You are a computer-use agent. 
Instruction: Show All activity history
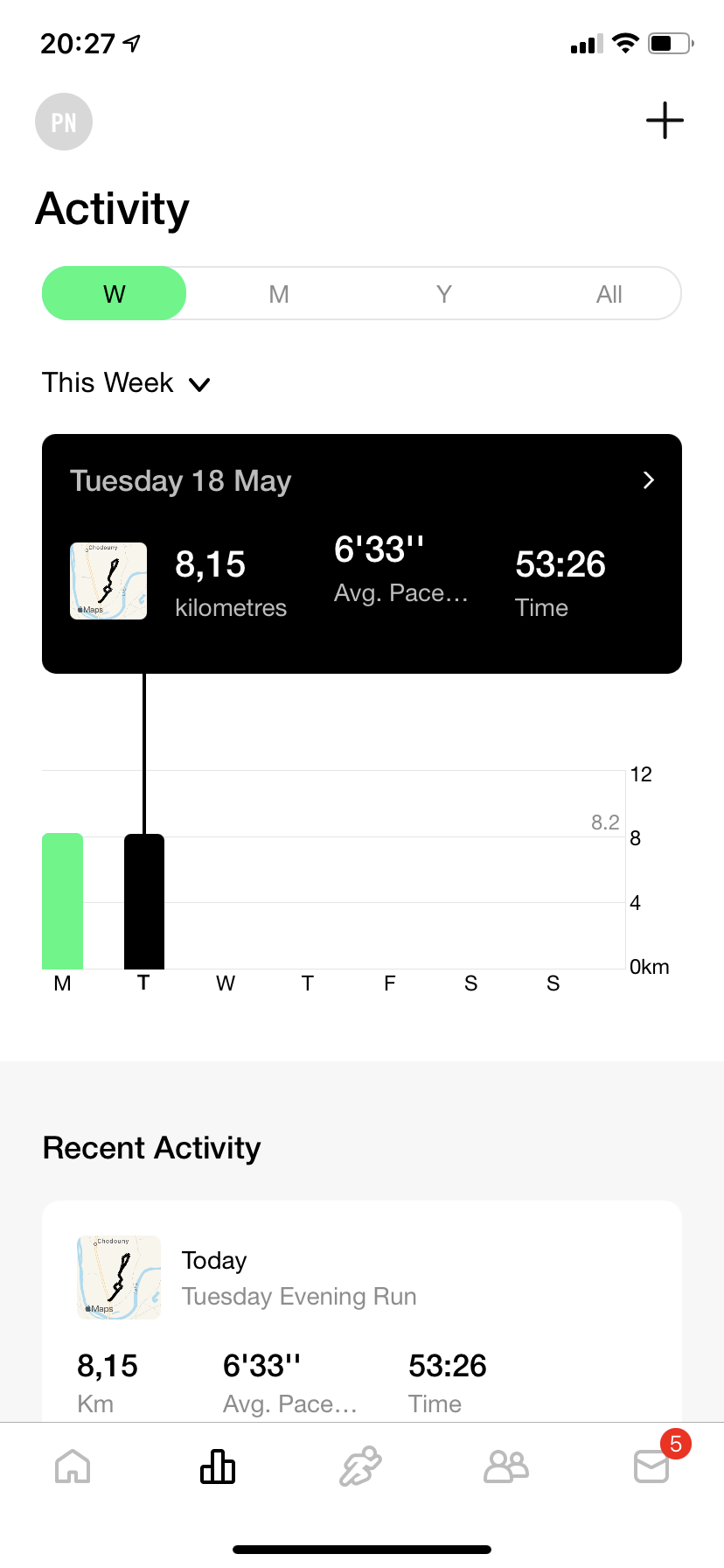tap(609, 294)
